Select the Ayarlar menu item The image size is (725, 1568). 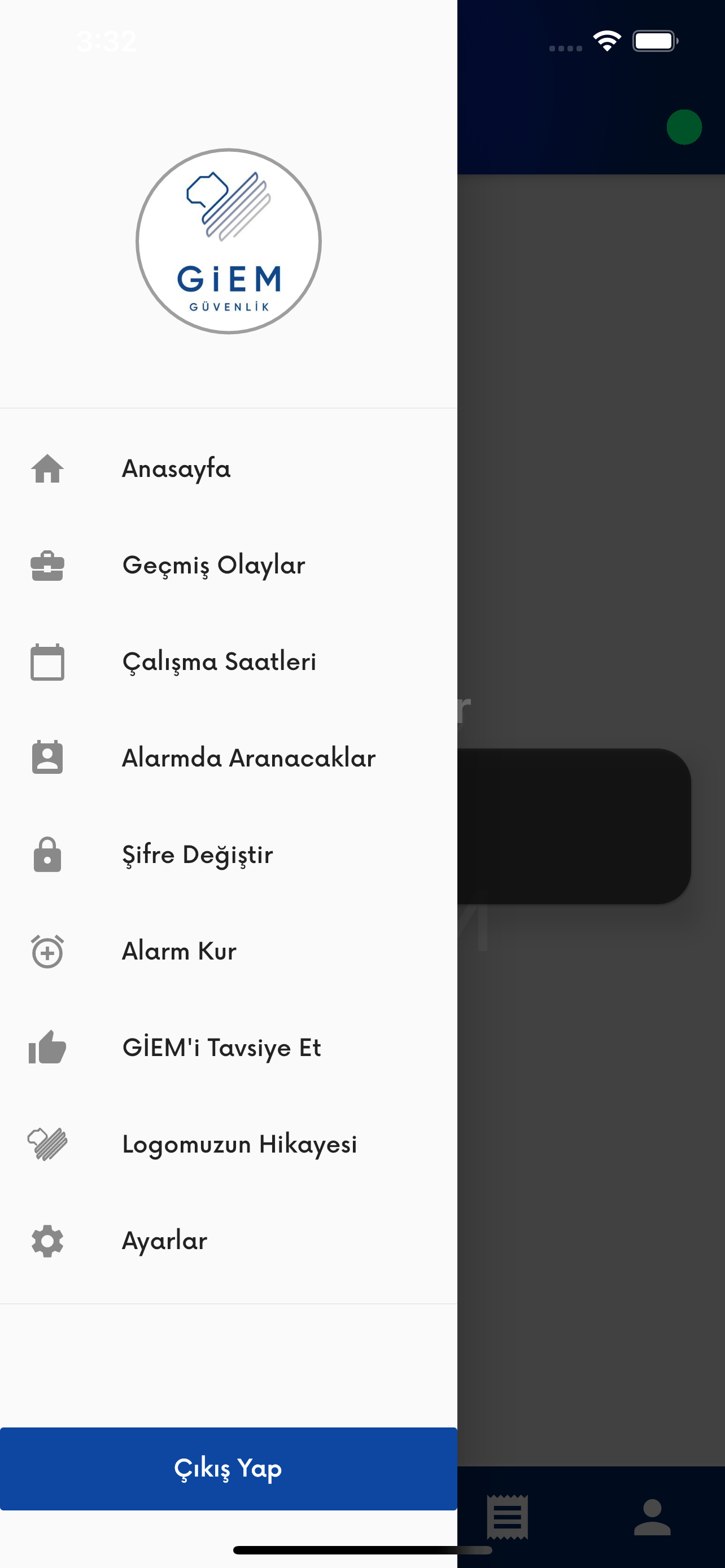(x=164, y=1241)
